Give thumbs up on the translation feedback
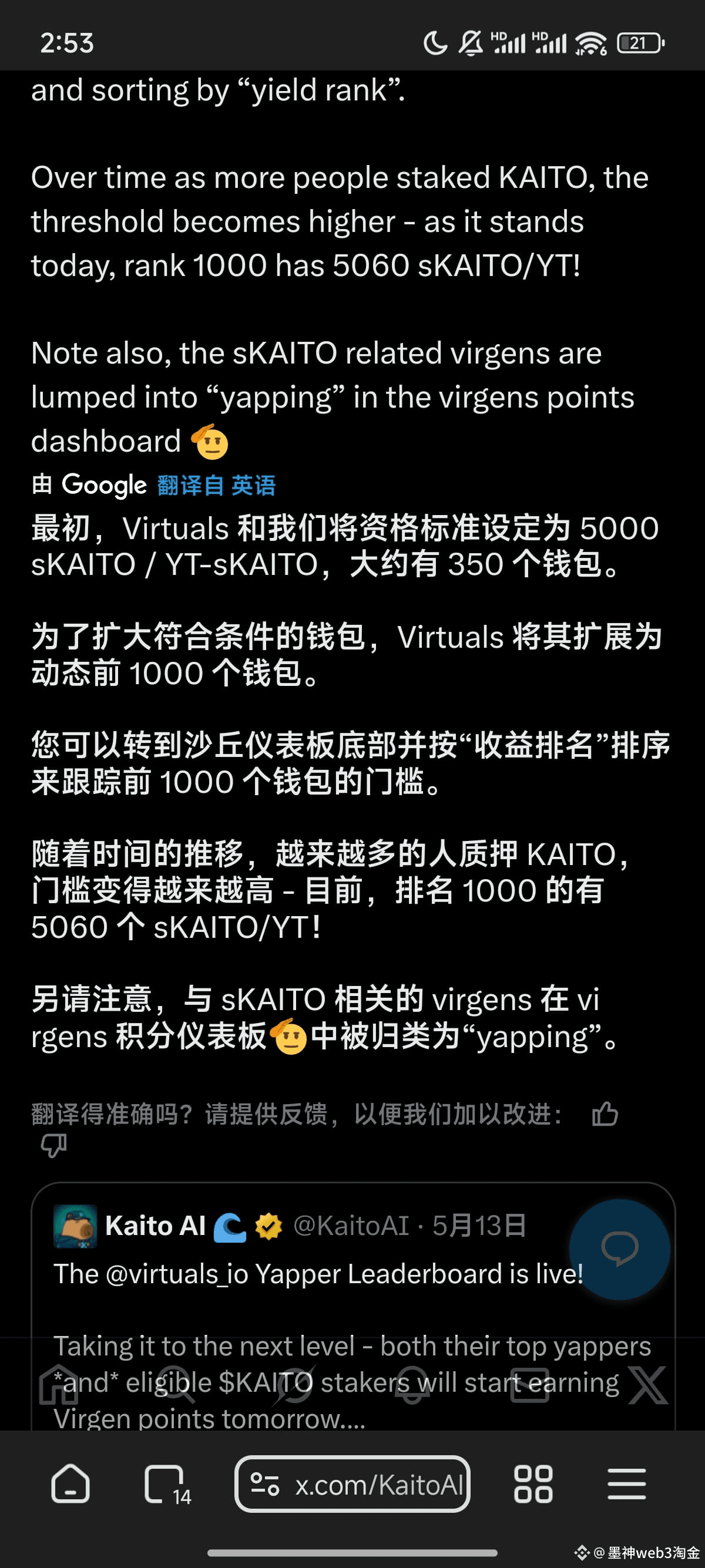Viewport: 705px width, 1568px height. tap(604, 1113)
